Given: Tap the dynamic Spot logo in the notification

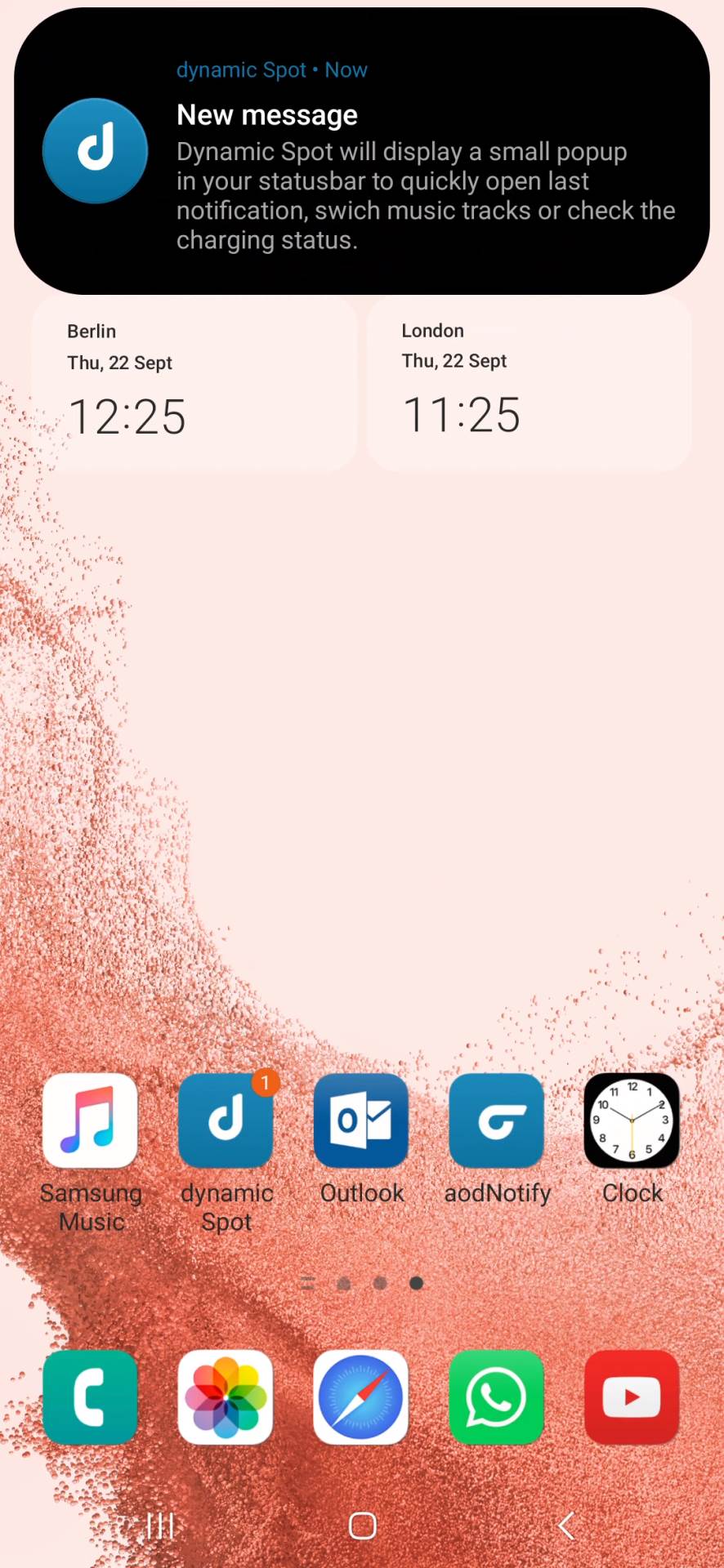Looking at the screenshot, I should pos(94,151).
